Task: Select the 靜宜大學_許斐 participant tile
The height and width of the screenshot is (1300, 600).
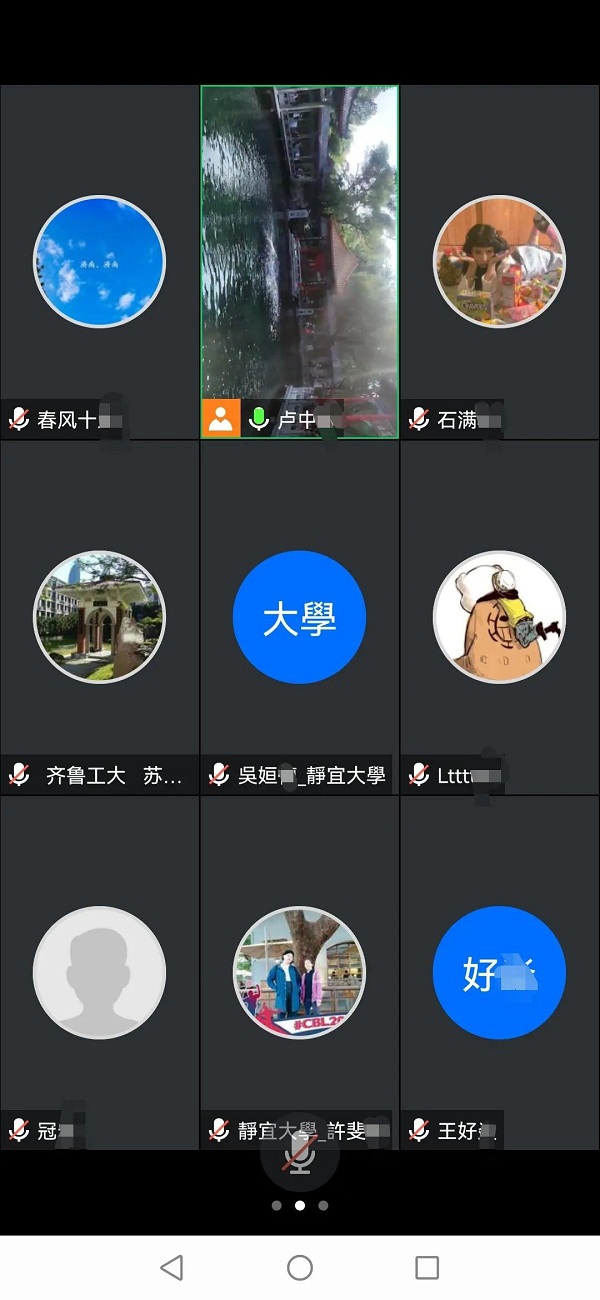Action: tap(300, 972)
